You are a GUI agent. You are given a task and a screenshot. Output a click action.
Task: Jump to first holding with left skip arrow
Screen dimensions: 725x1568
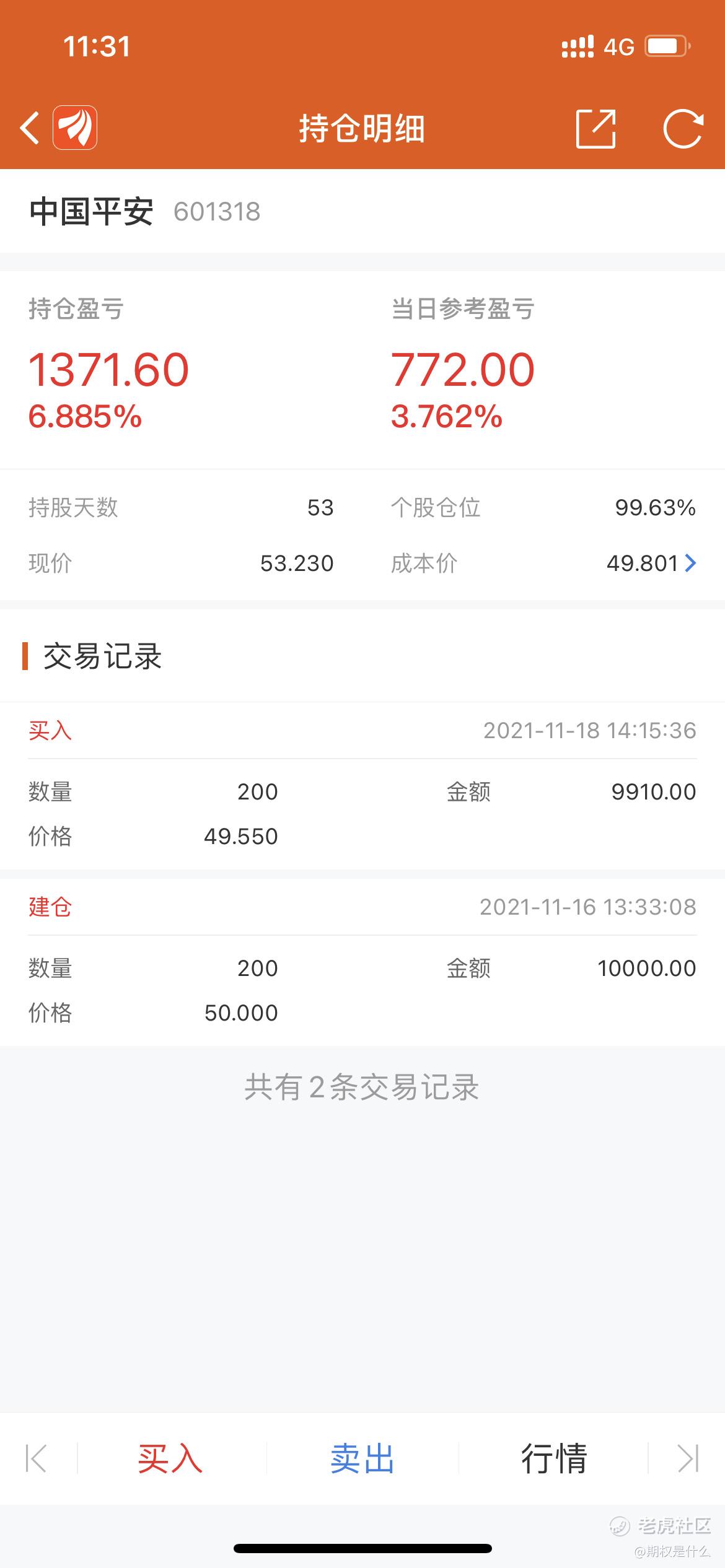tap(36, 1458)
